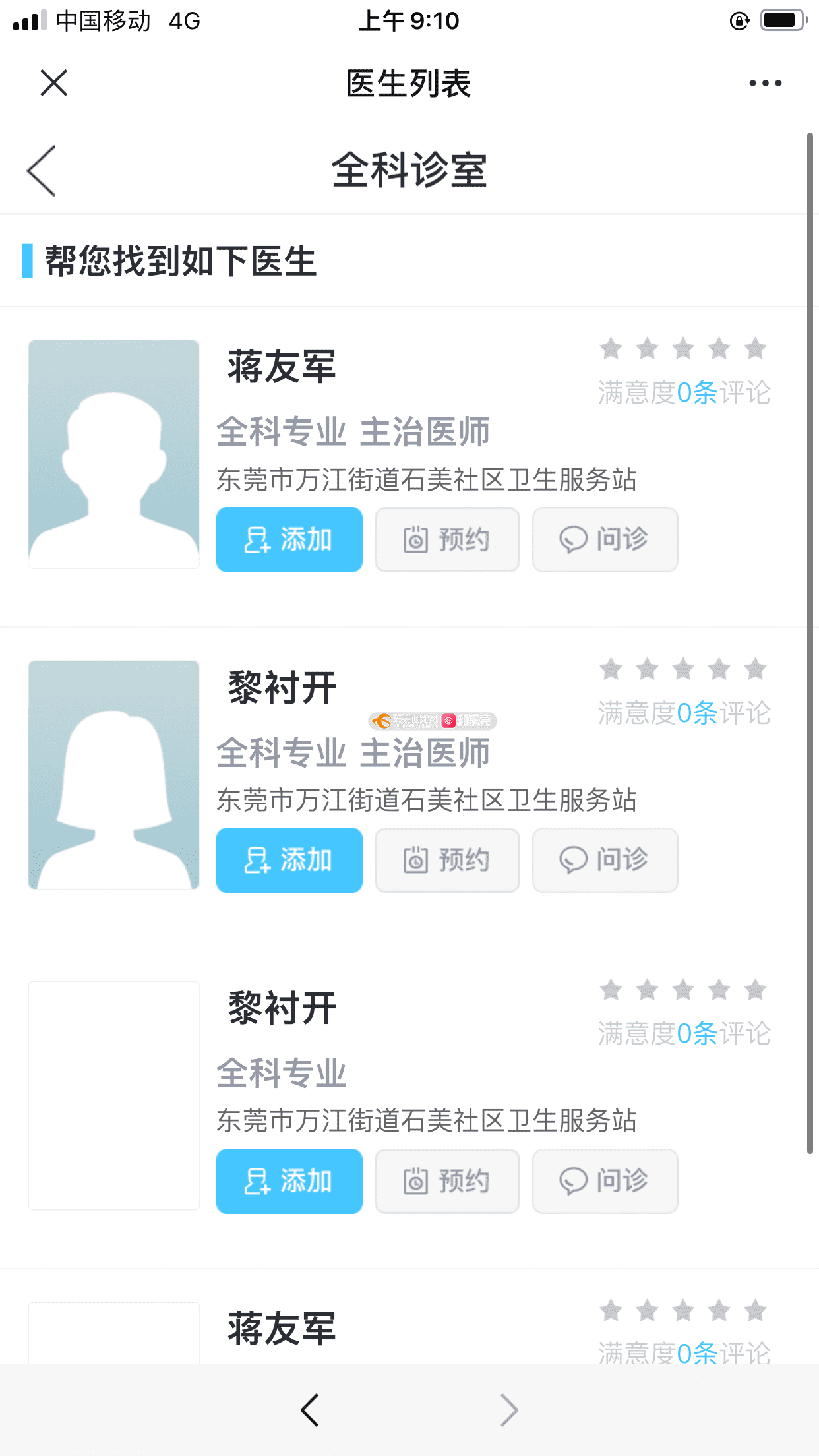The height and width of the screenshot is (1456, 819).
Task: Add the first doctor 蒋友军
Action: pyautogui.click(x=289, y=539)
